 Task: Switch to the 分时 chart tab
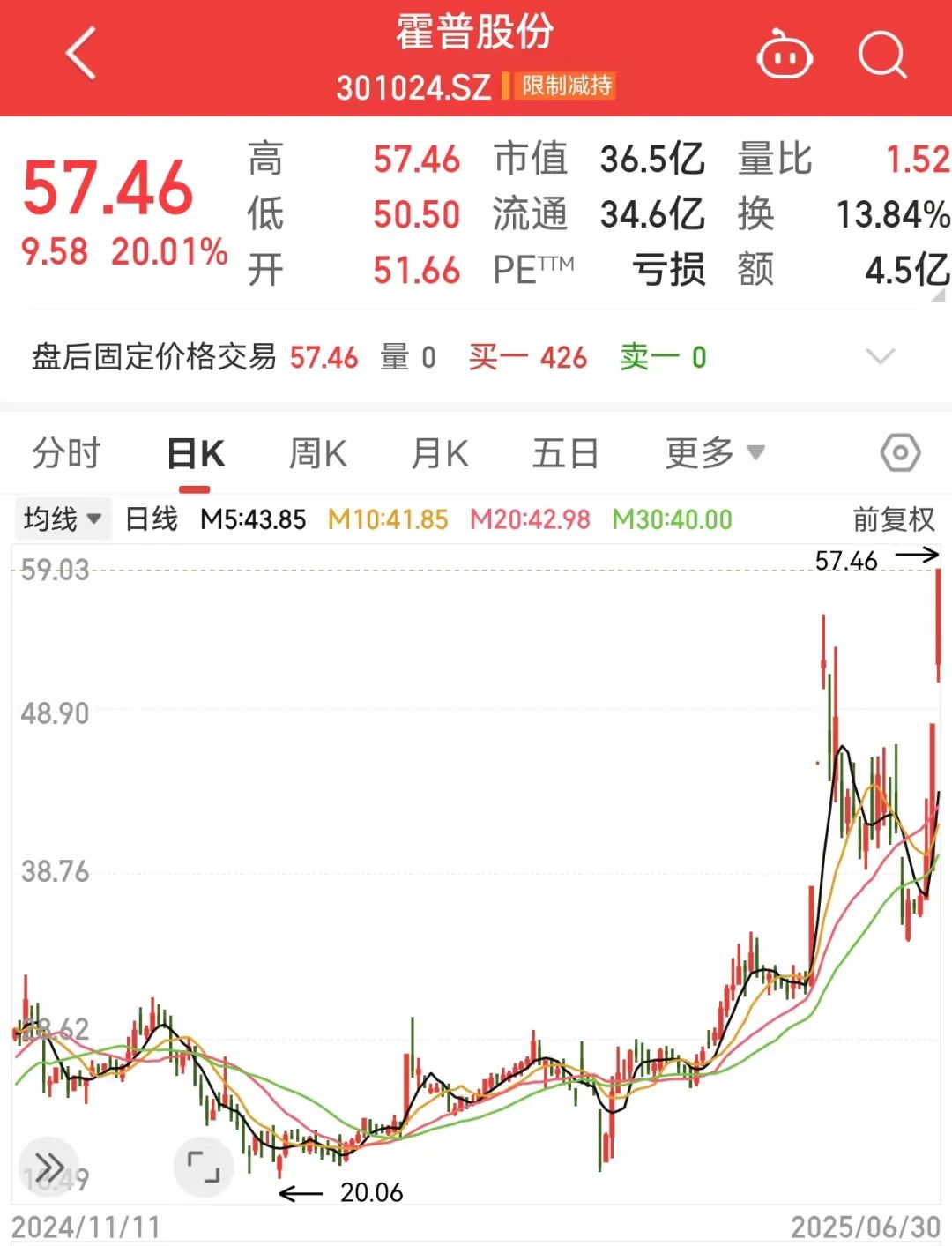[x=66, y=454]
